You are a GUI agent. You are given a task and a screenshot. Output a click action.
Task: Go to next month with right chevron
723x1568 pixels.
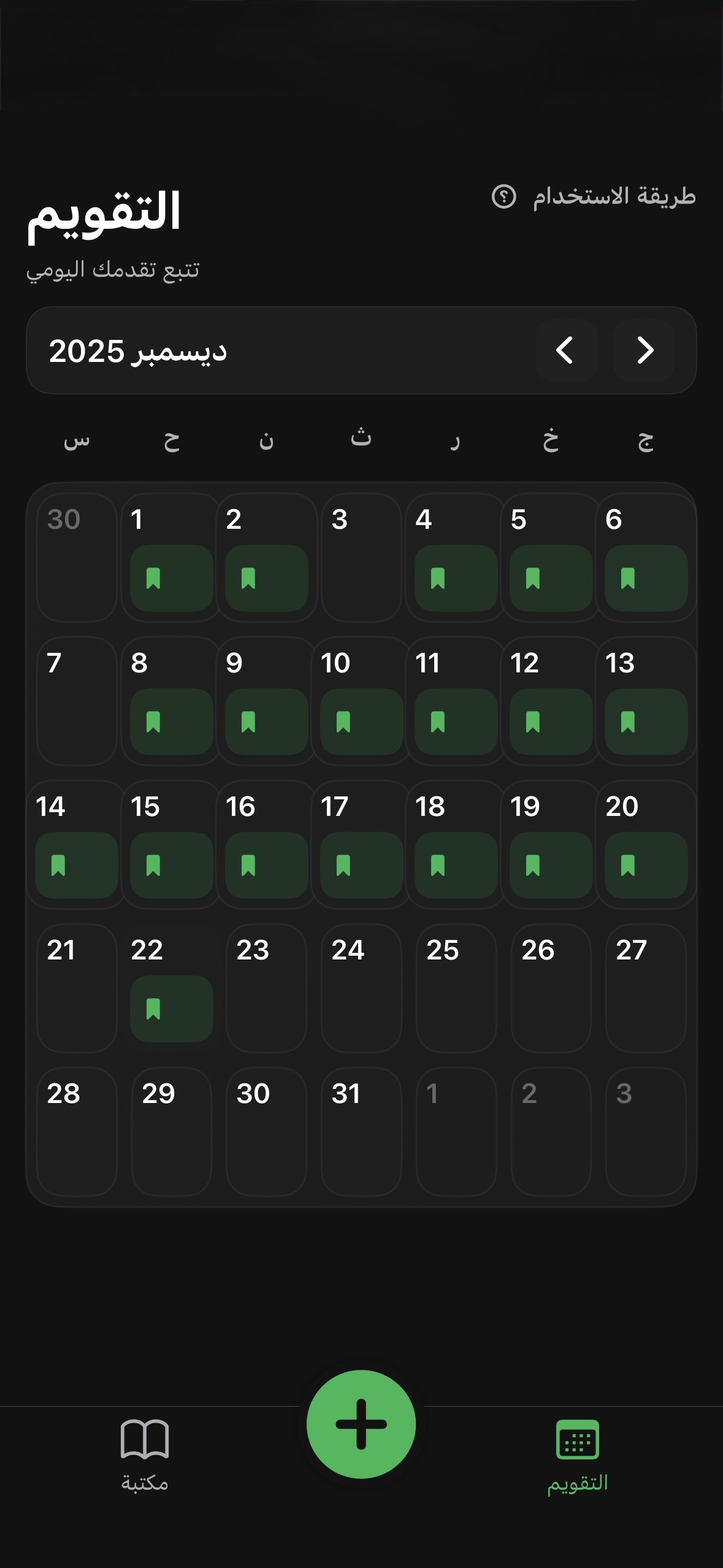645,350
